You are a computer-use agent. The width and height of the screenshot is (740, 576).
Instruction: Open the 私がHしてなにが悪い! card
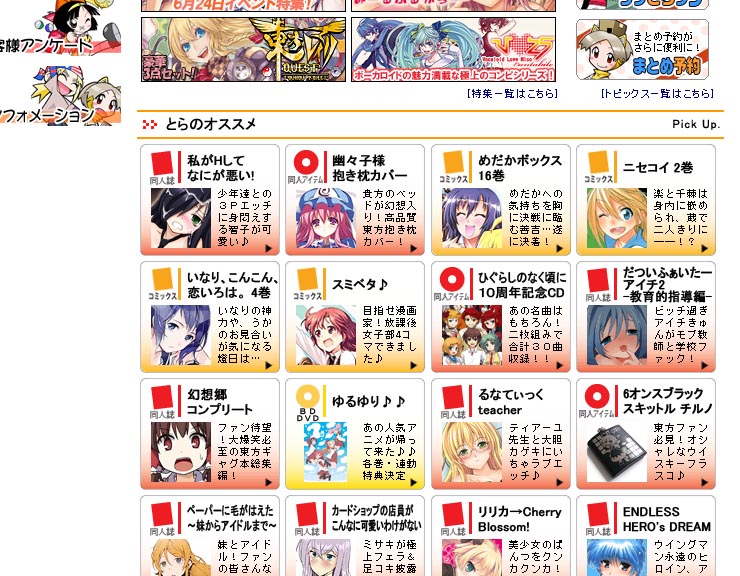210,200
